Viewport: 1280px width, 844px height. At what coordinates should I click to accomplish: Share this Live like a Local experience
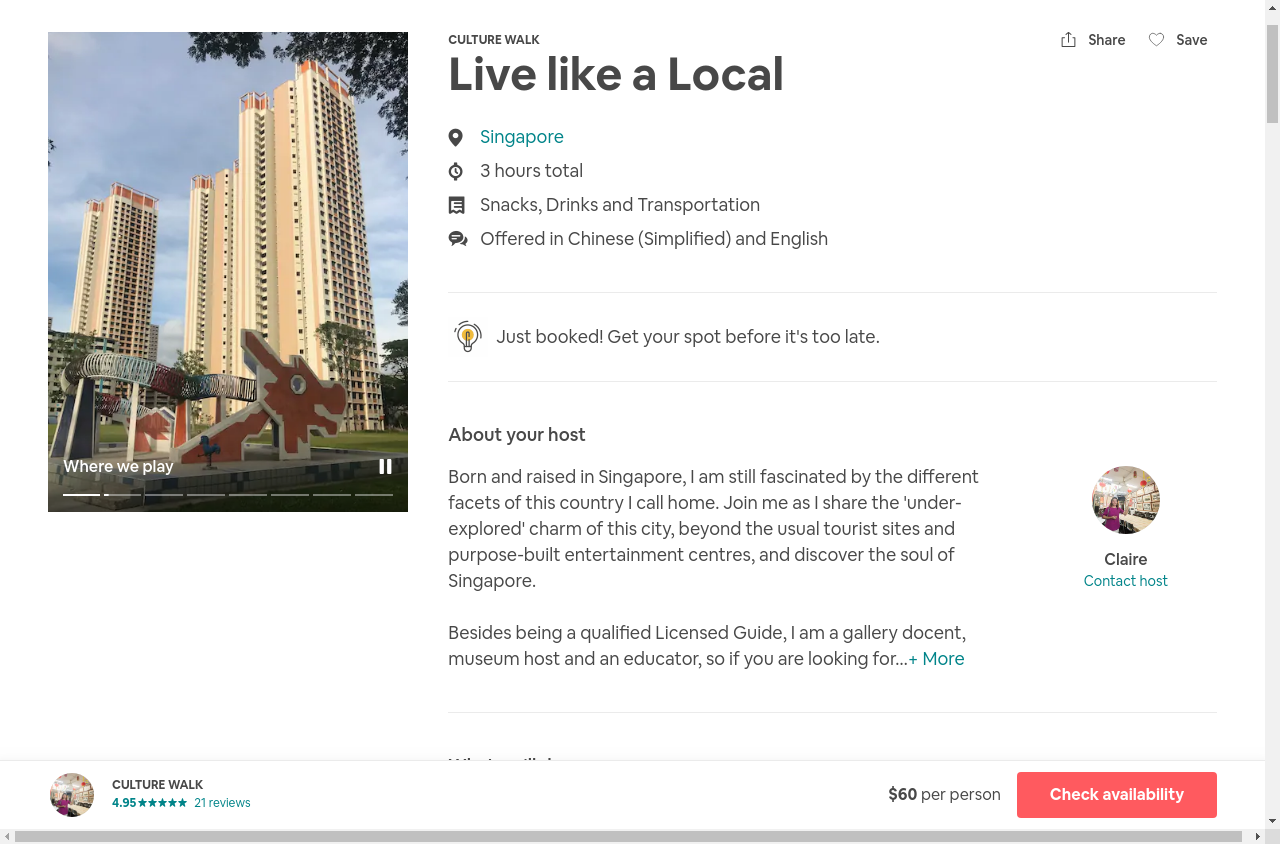click(x=1093, y=40)
